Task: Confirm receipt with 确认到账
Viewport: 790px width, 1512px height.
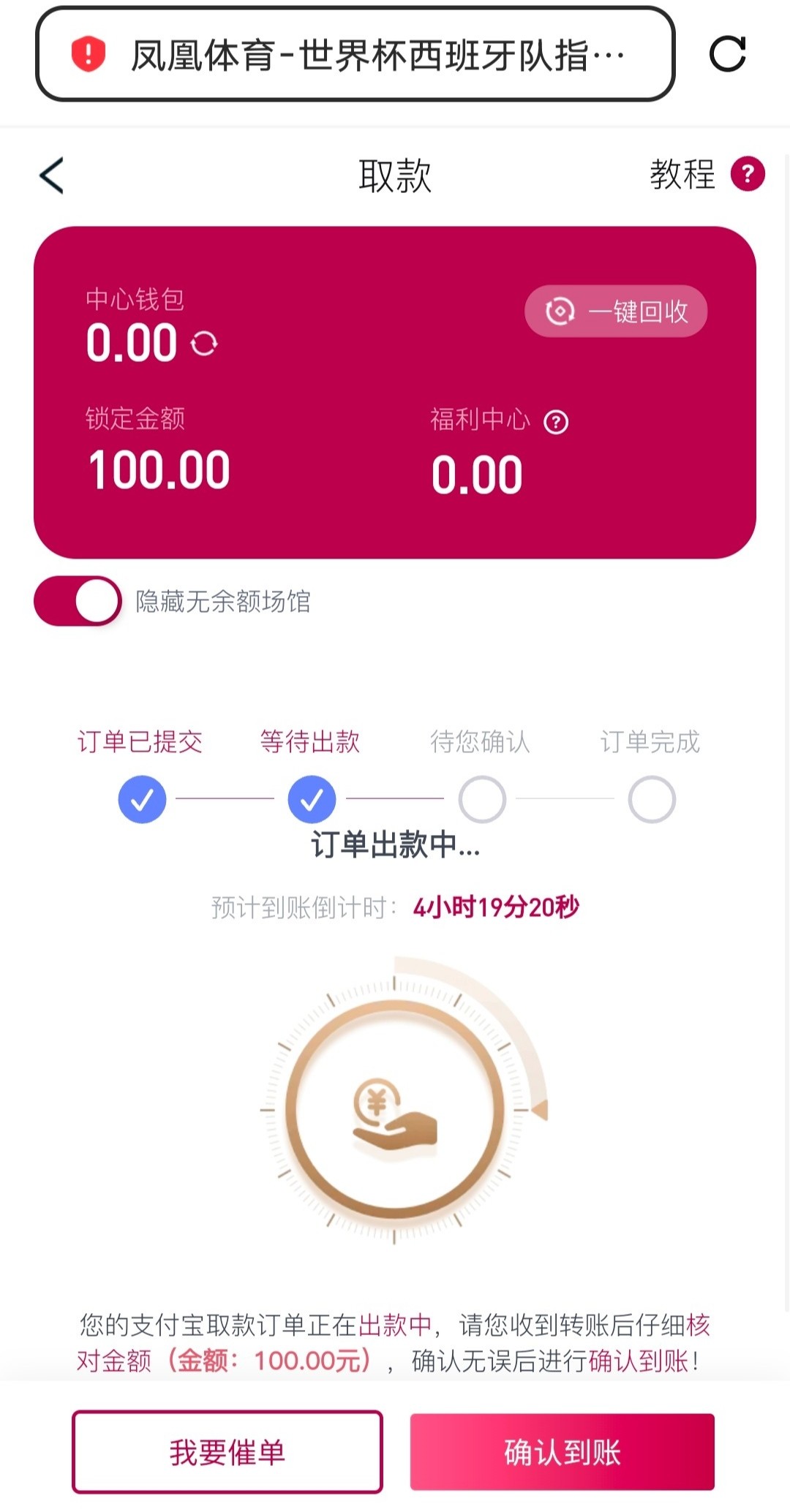Action: tap(562, 1452)
